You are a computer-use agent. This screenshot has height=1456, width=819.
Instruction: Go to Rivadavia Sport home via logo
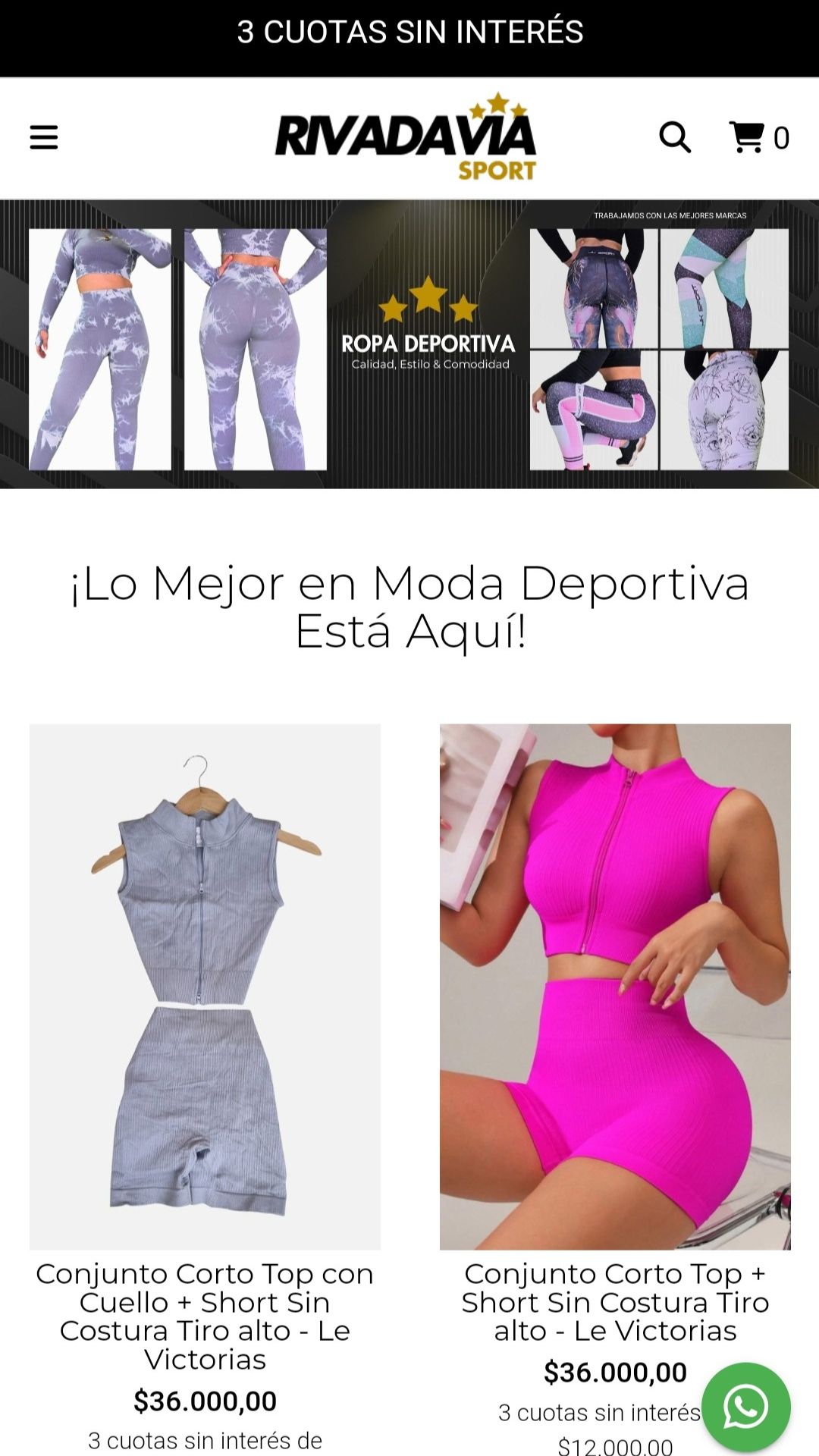point(406,137)
